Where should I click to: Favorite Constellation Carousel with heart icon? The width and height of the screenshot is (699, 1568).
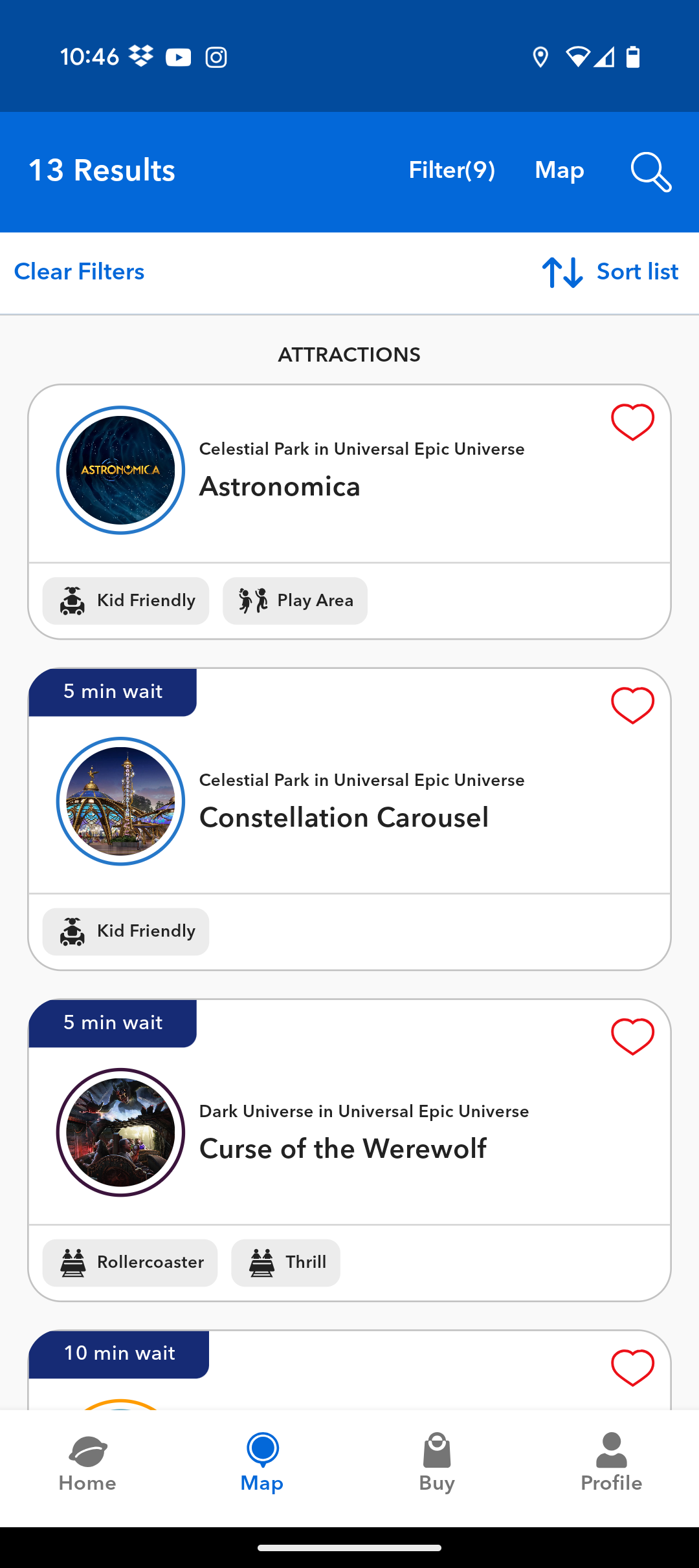632,705
